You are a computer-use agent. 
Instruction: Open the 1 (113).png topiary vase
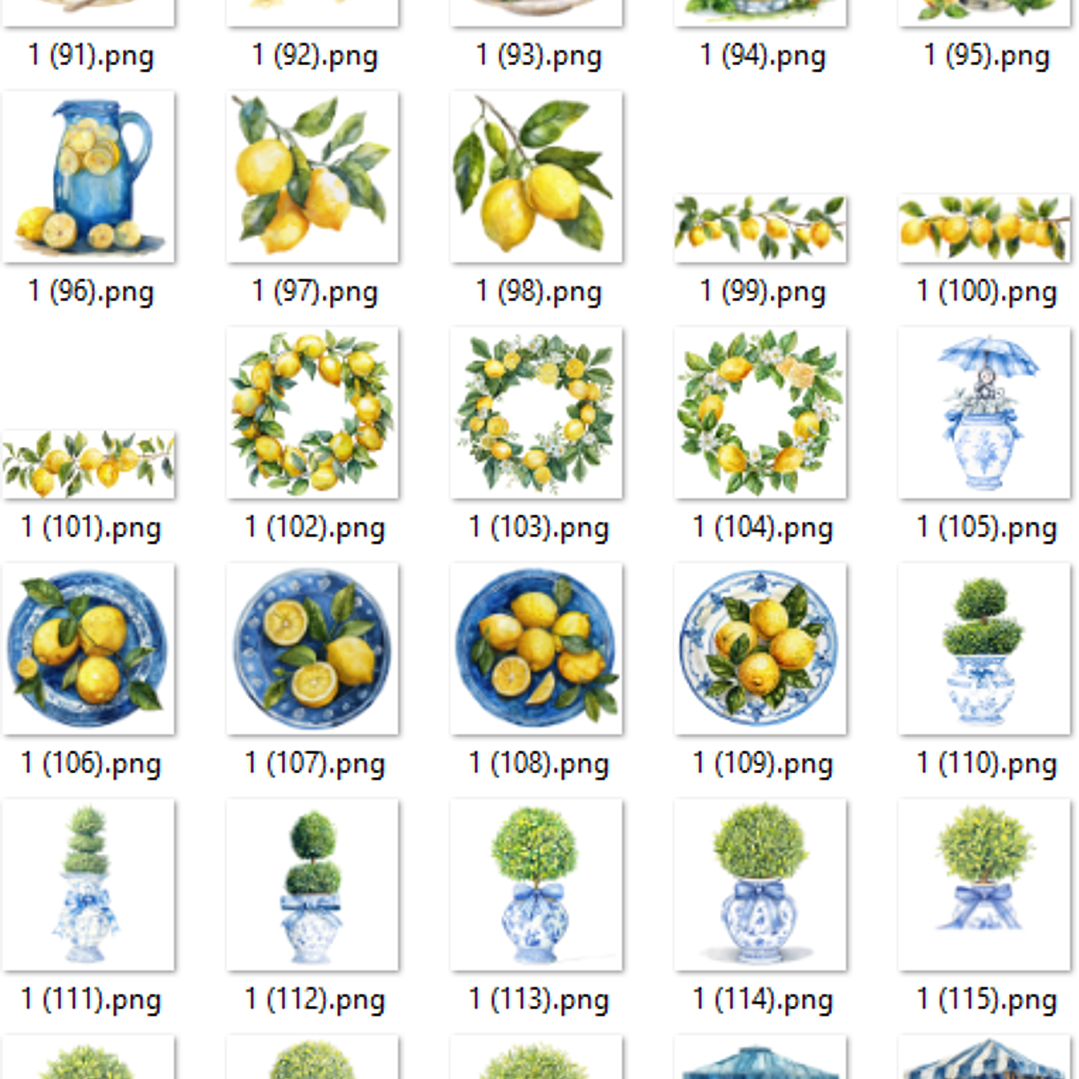(x=536, y=884)
